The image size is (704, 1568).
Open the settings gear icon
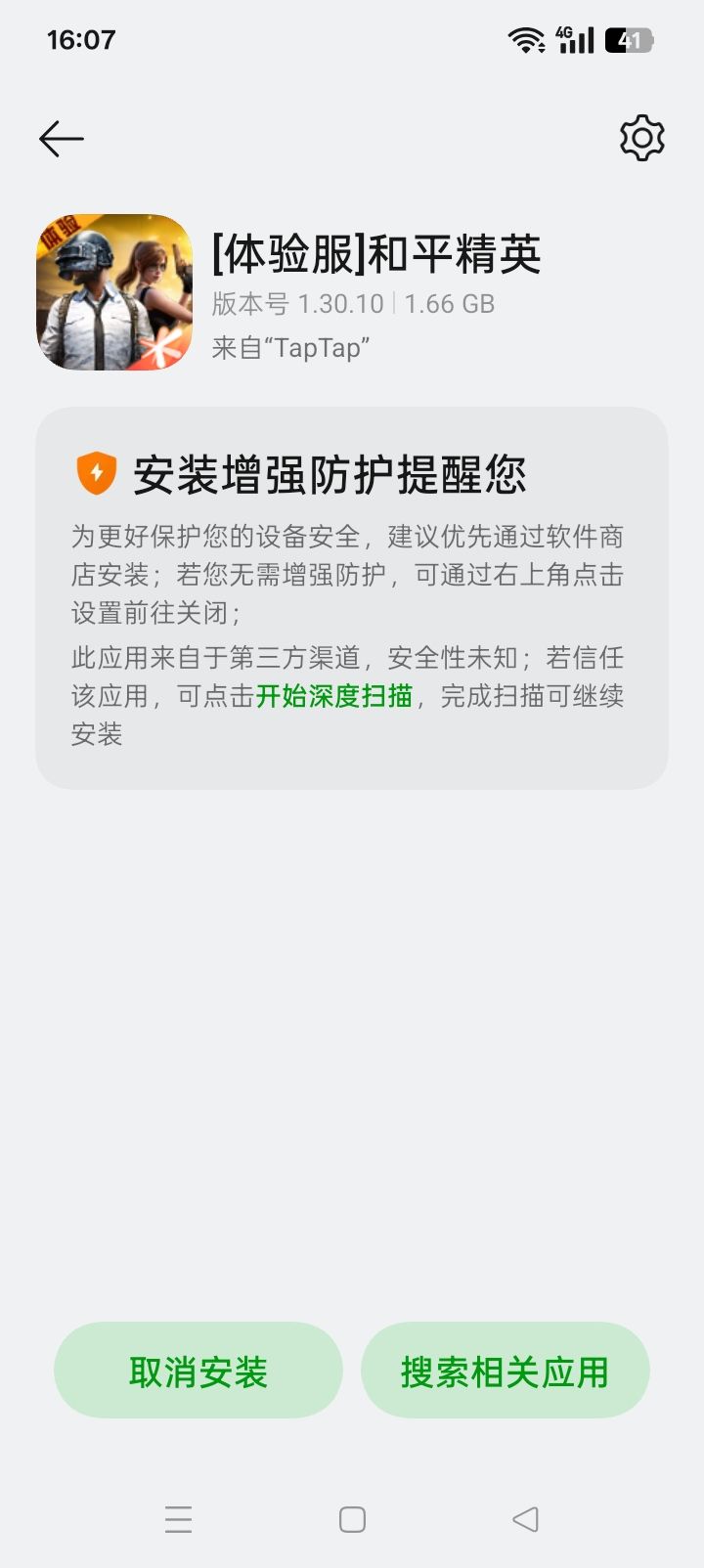coord(641,137)
